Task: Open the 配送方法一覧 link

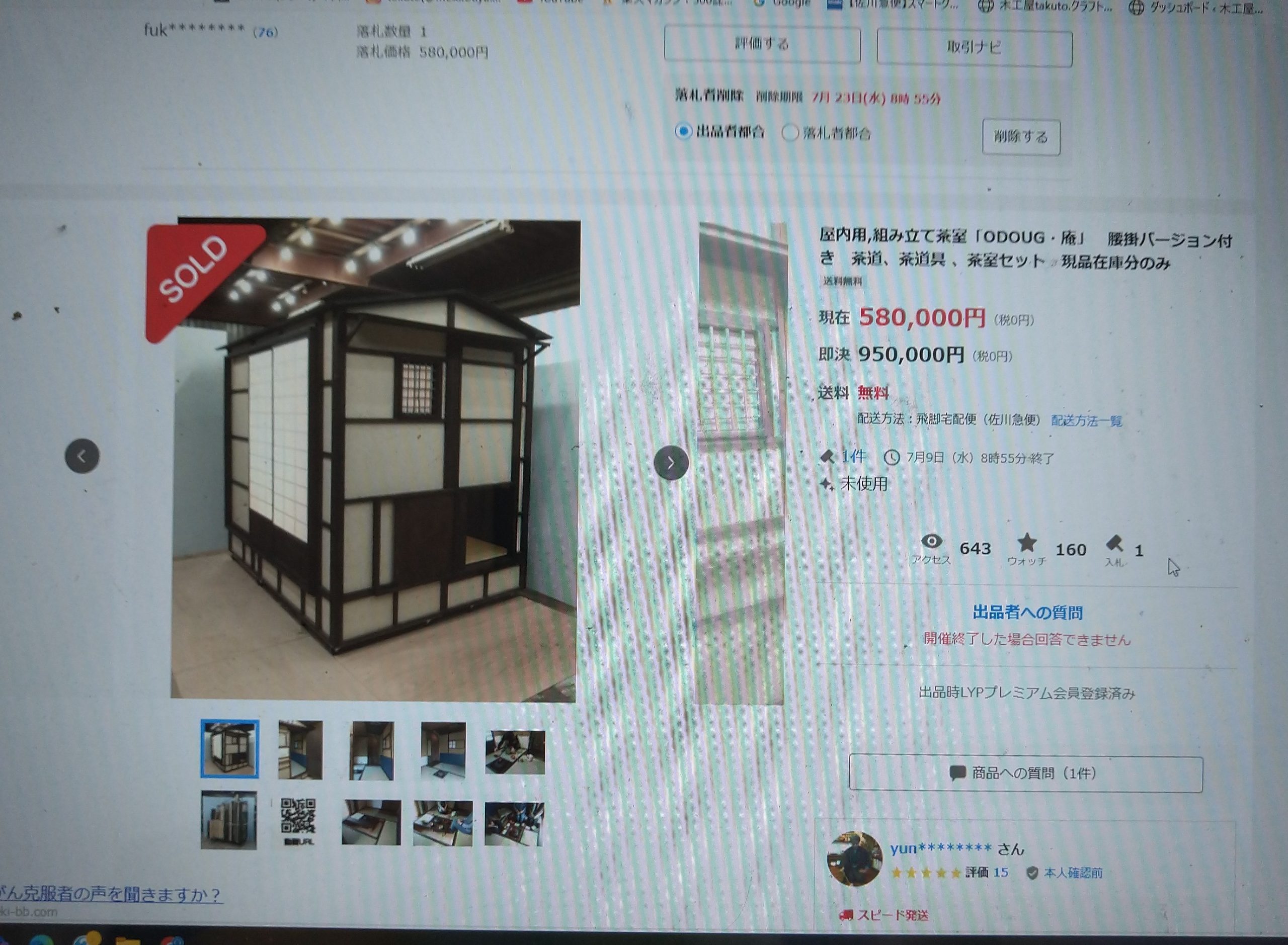Action: 1086,421
